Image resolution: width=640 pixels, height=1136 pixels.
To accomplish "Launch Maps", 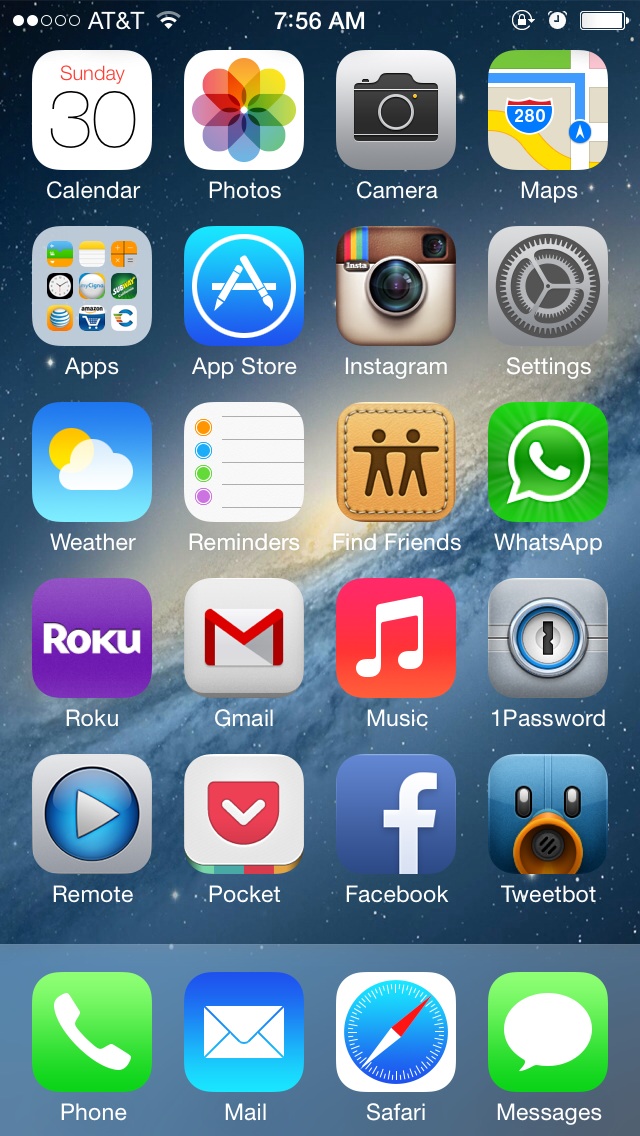I will point(548,110).
